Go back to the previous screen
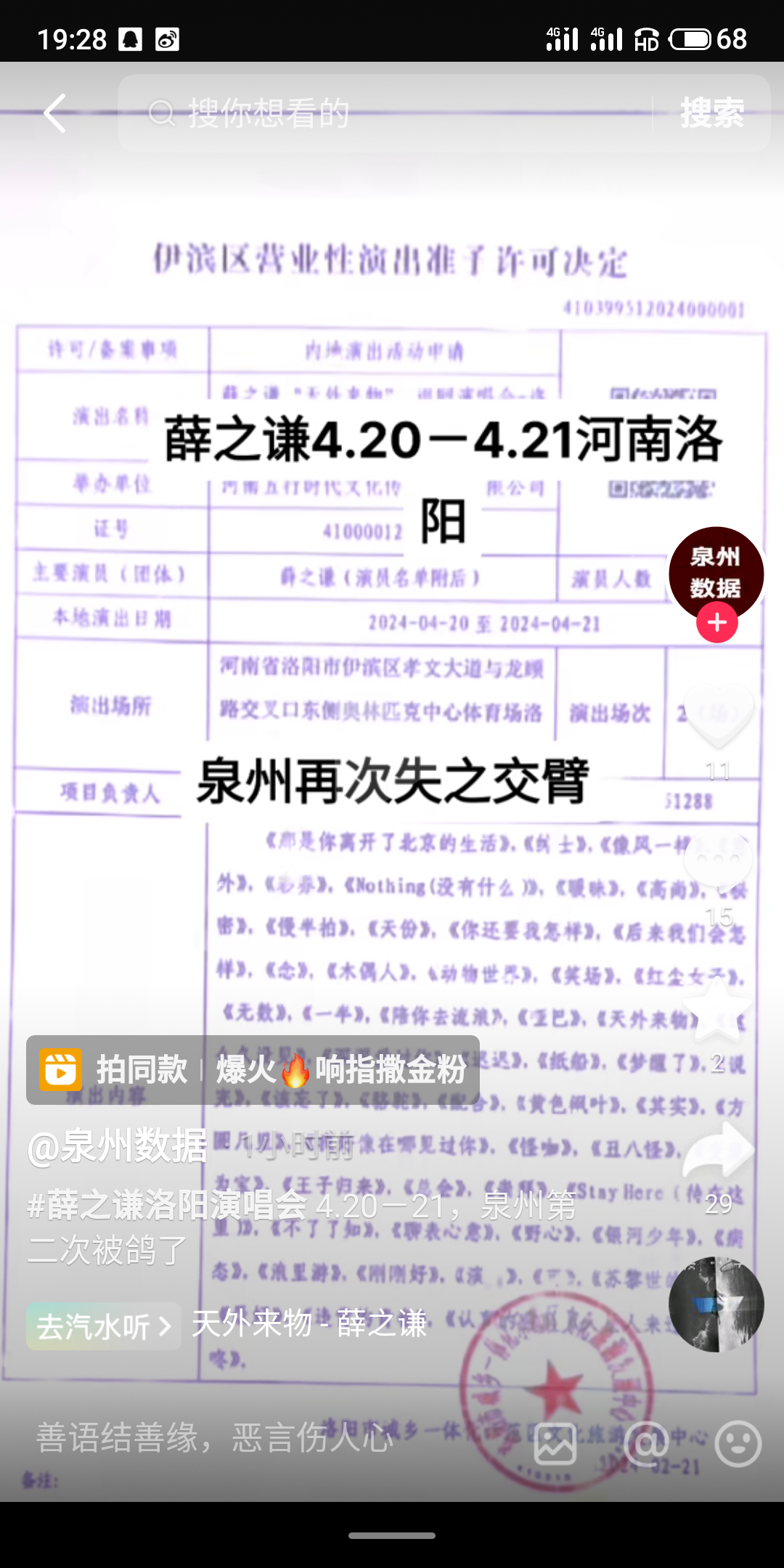784x1568 pixels. [x=55, y=113]
